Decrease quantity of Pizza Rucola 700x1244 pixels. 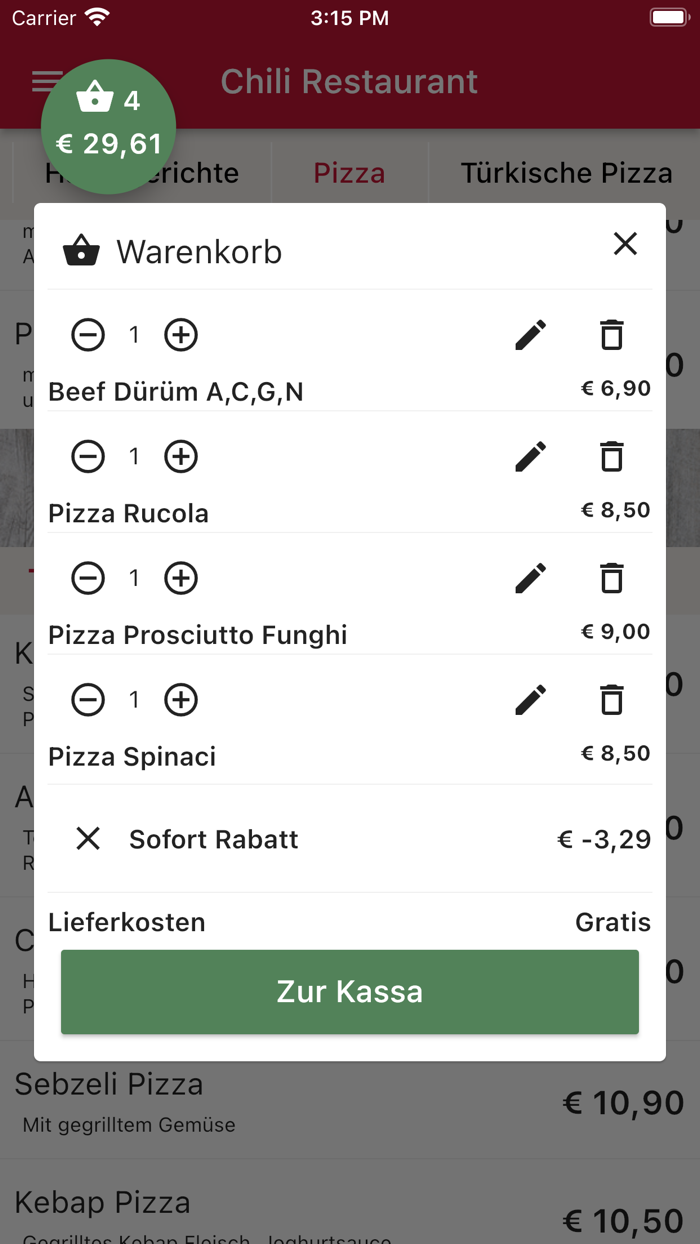point(88,457)
